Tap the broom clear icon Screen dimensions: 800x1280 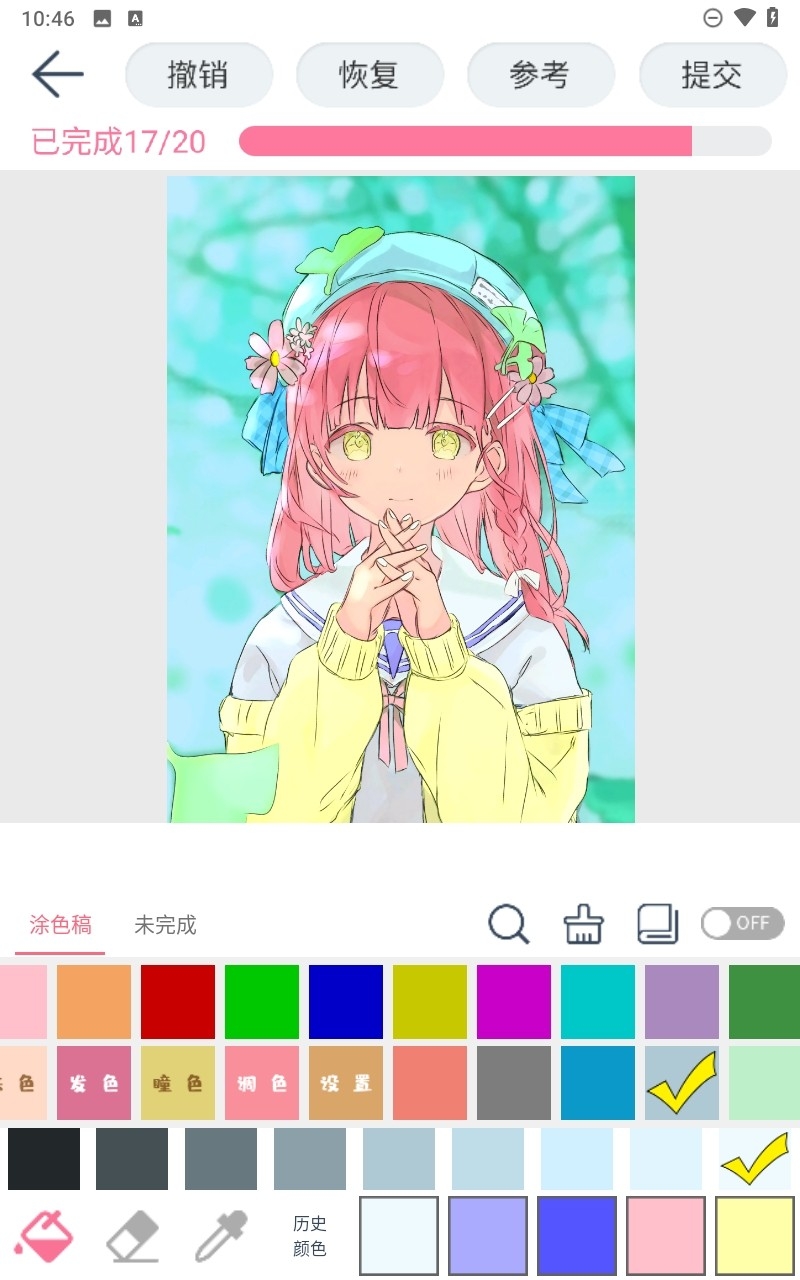584,924
